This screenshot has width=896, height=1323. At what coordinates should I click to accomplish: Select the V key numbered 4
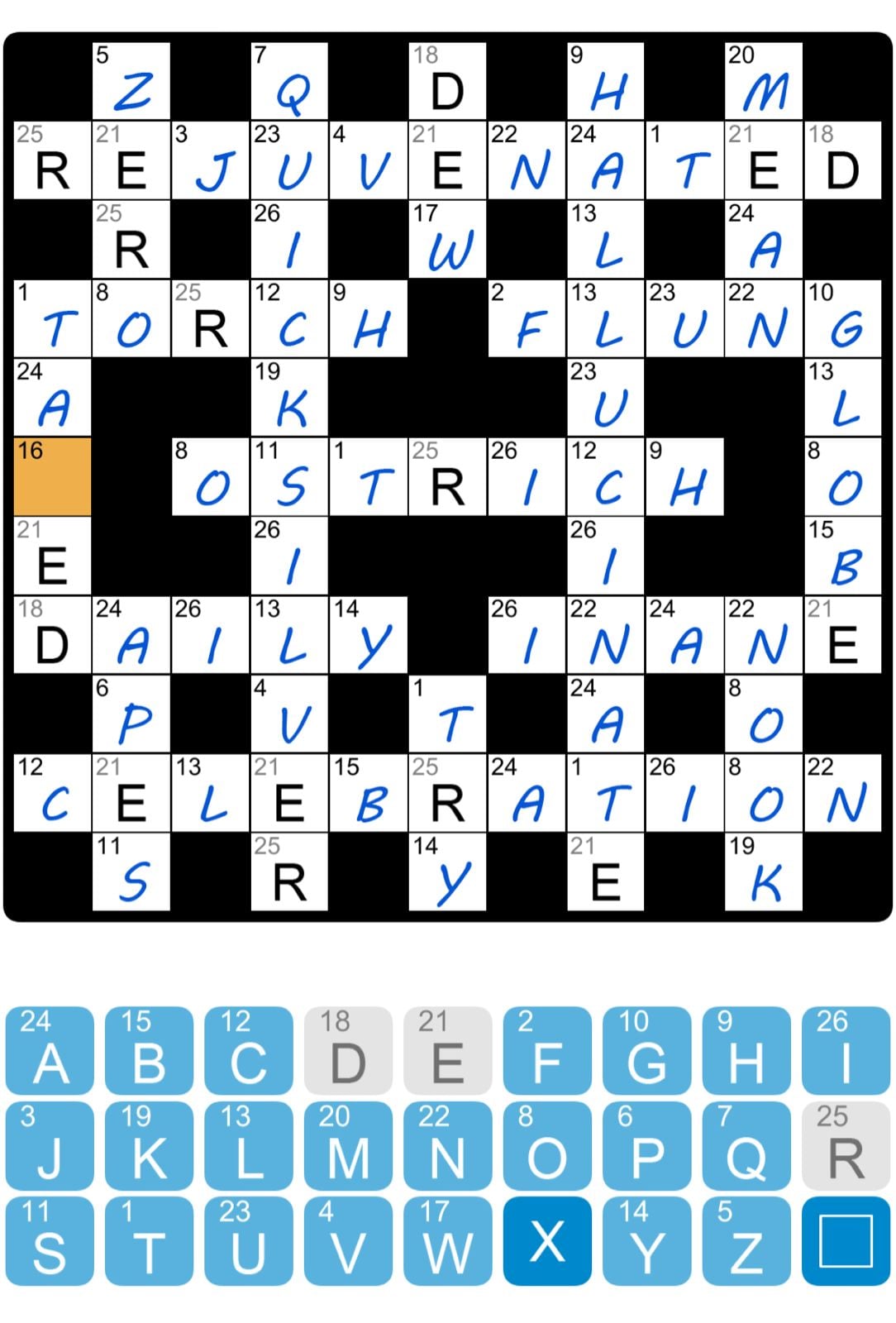(348, 1240)
